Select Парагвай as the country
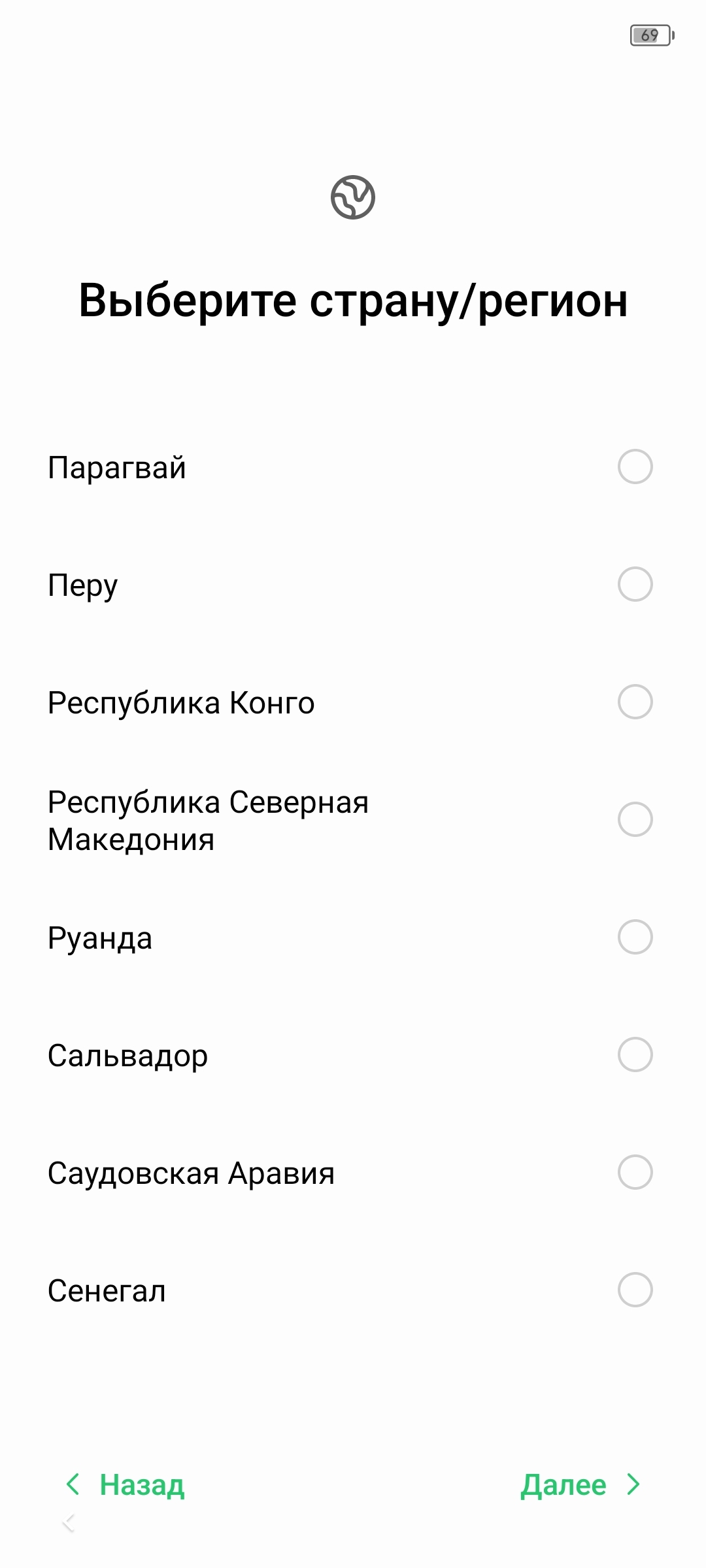The width and height of the screenshot is (706, 1568). pyautogui.click(x=635, y=466)
